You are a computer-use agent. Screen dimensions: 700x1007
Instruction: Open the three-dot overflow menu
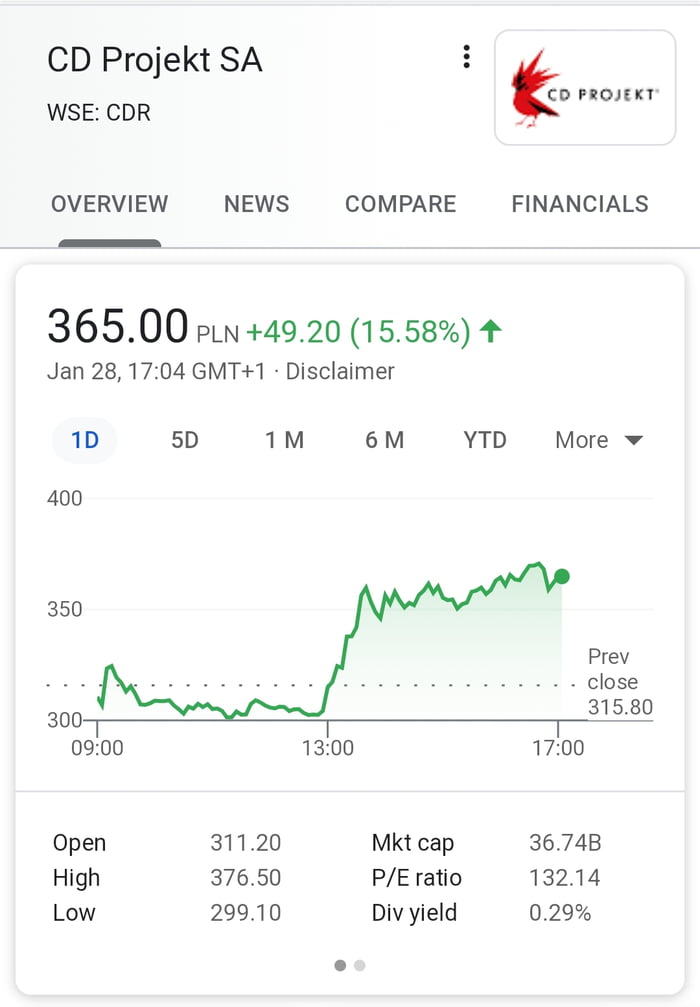pyautogui.click(x=466, y=57)
